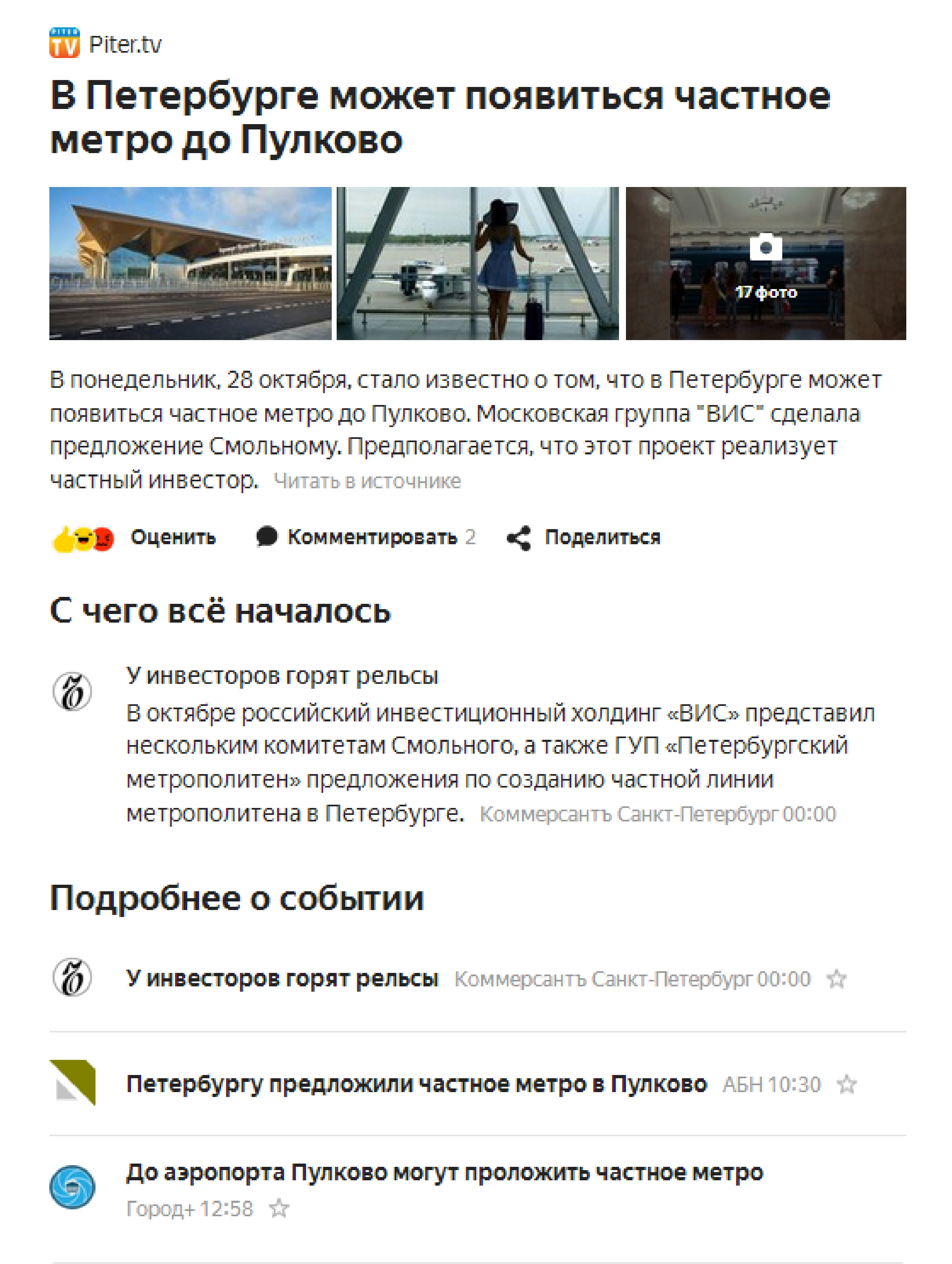Star the Коммерсантъ Санкт-Петербург source
This screenshot has height=1264, width=952.
(x=836, y=979)
